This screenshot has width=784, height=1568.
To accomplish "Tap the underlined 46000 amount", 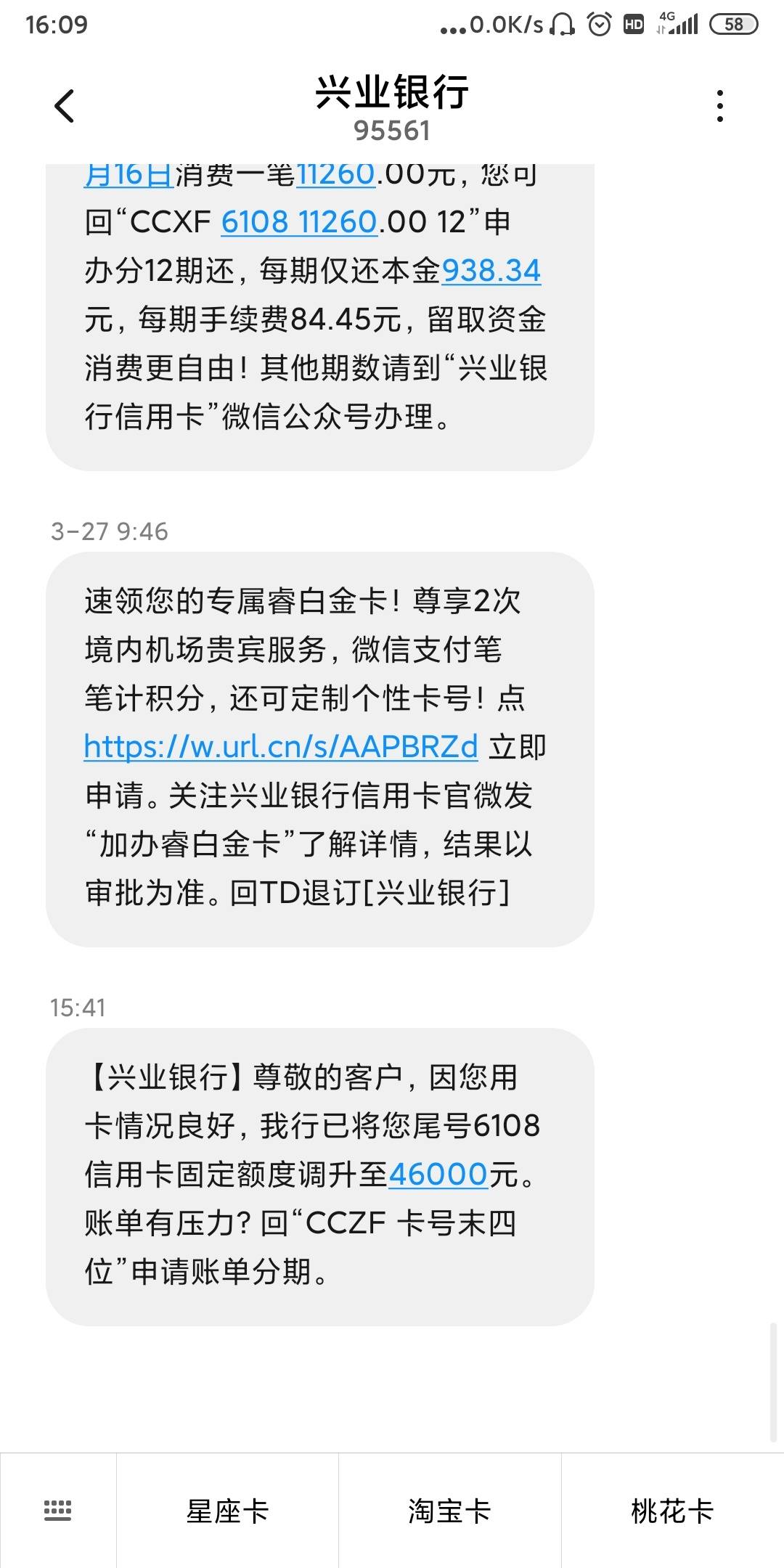I will (x=438, y=1174).
